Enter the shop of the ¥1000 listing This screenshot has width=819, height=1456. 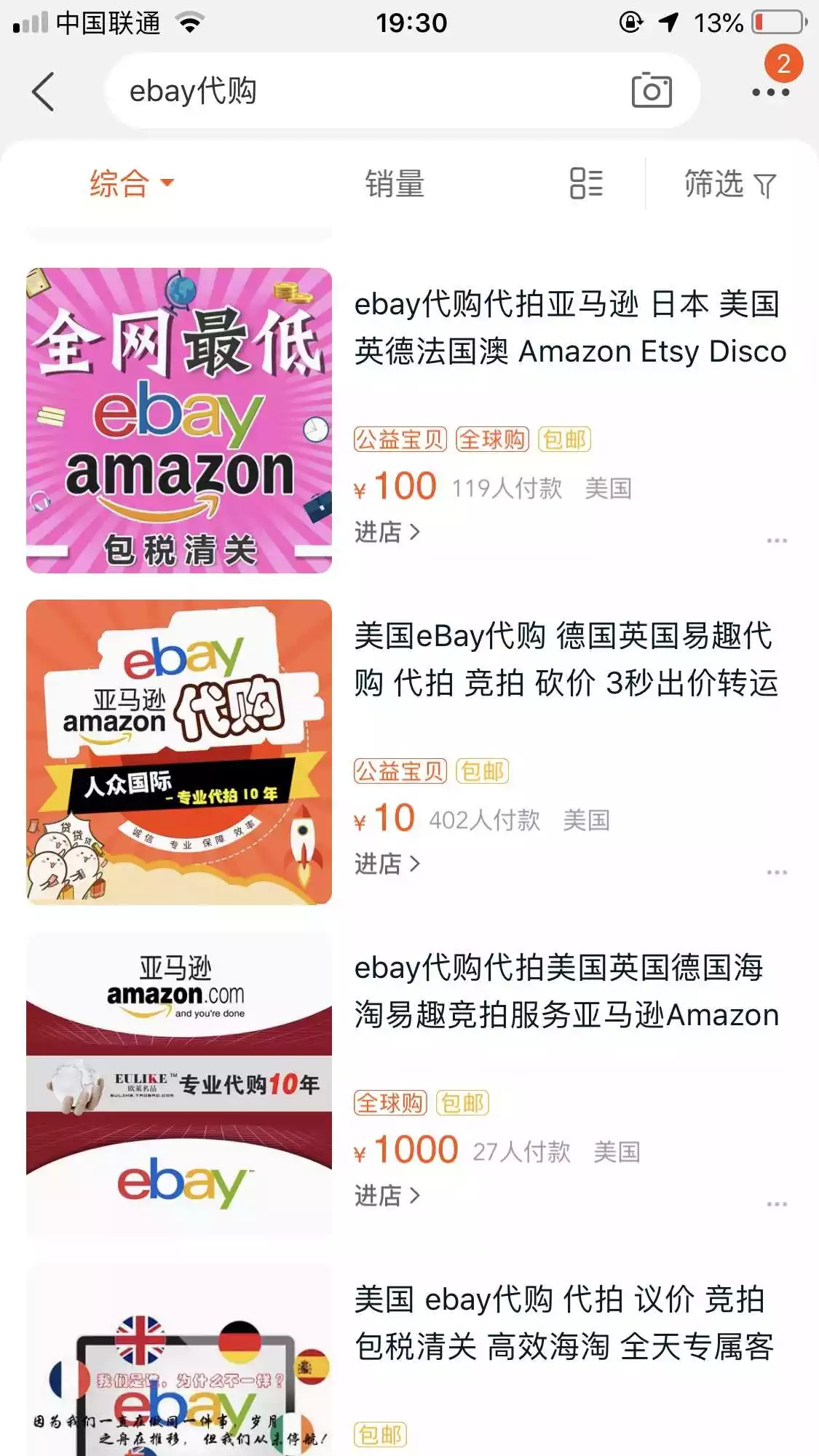(387, 1196)
